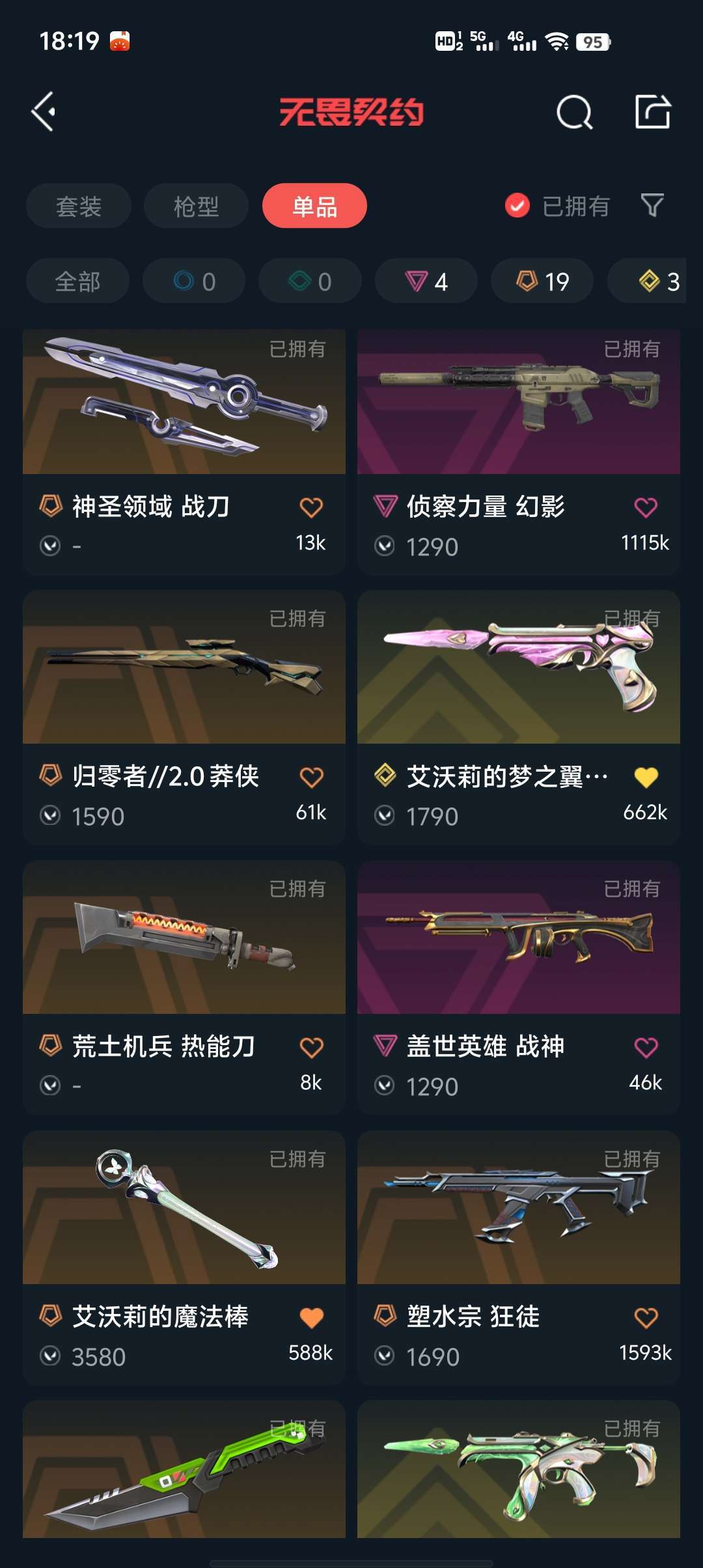Select the 全部 rarity chip
The image size is (703, 1568).
click(x=77, y=281)
